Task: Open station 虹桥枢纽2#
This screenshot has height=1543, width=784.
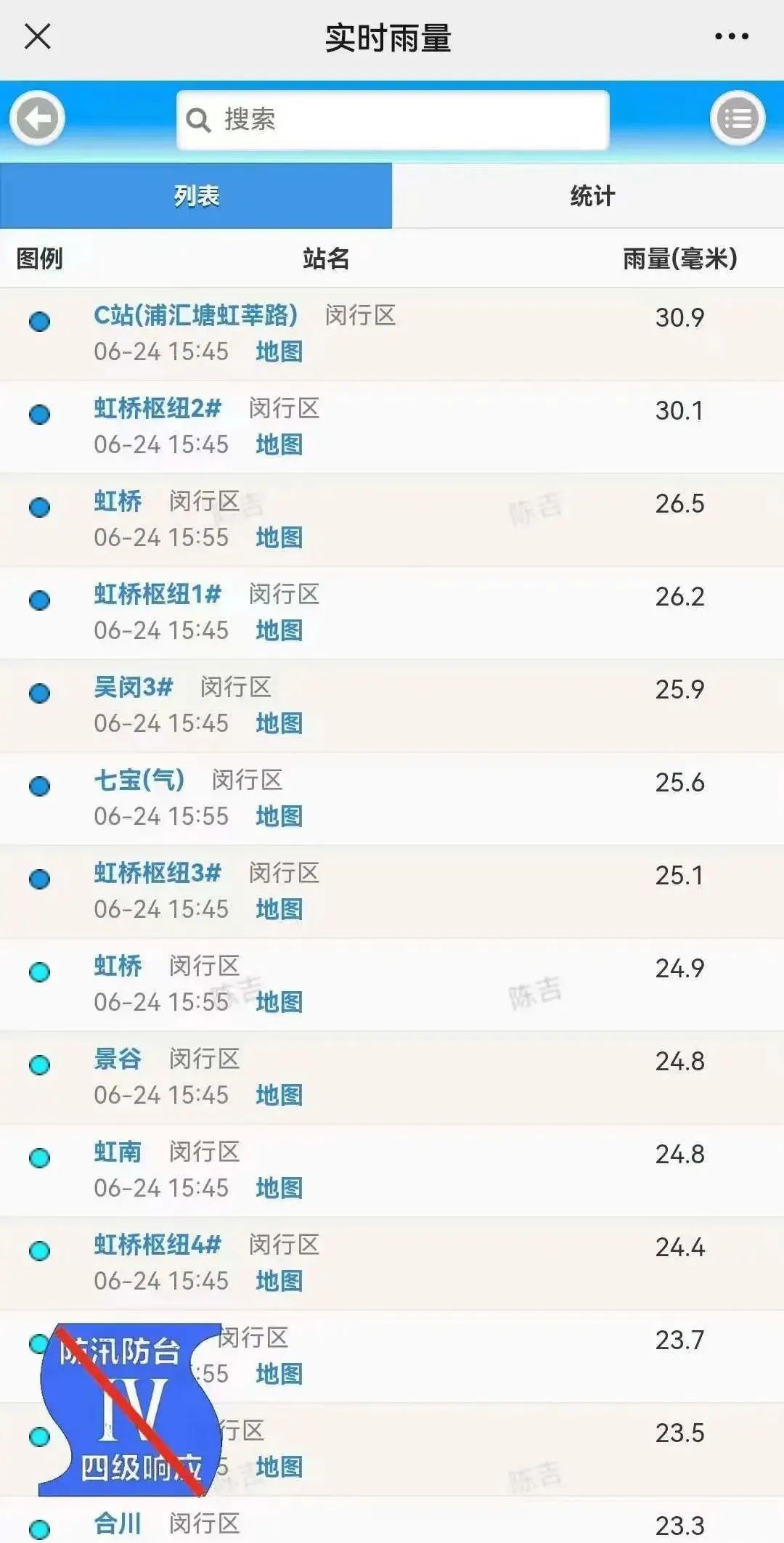Action: 158,409
